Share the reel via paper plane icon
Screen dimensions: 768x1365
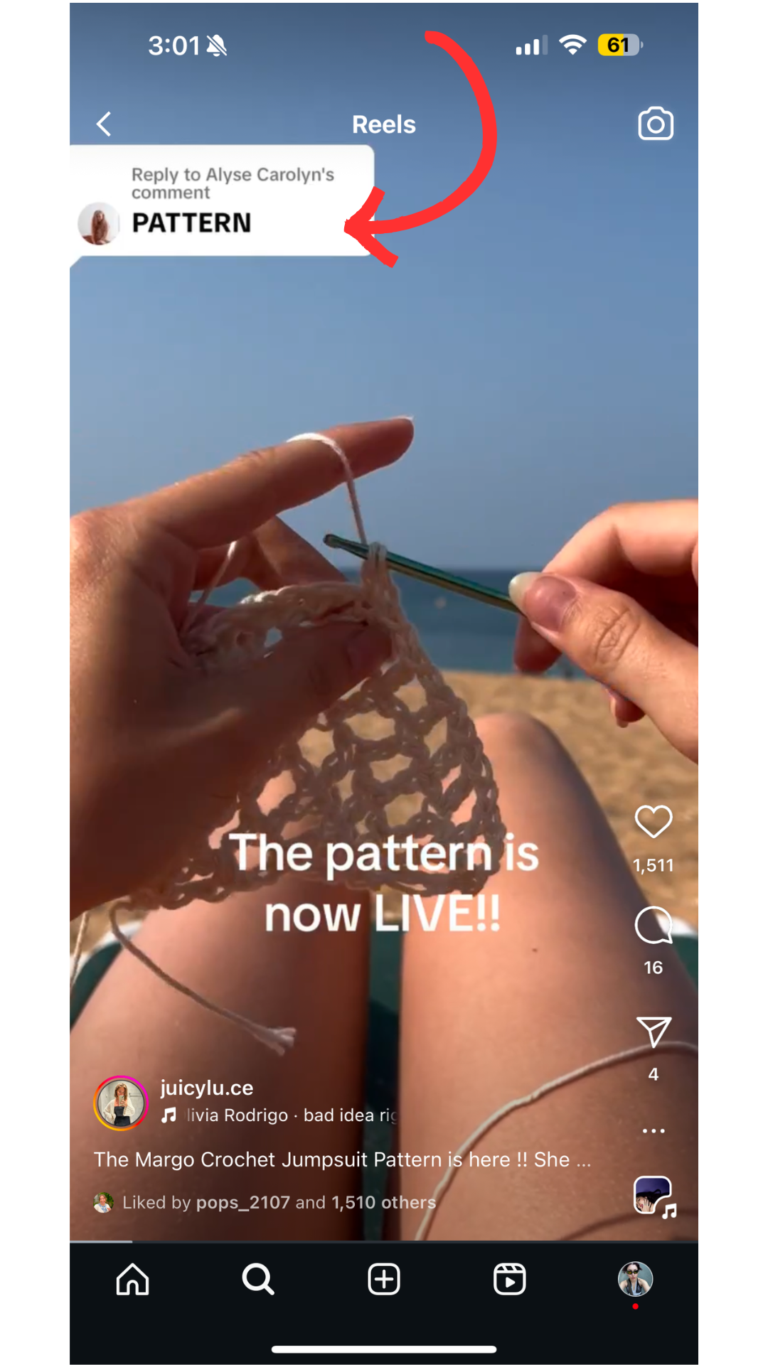653,1032
